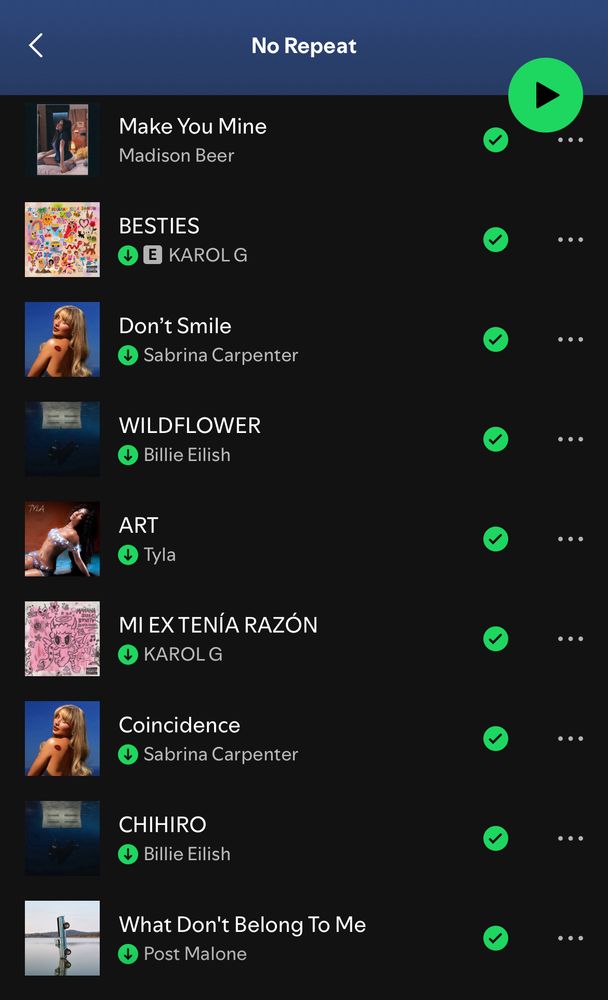
Task: Tap the added checkmark for CHIHIRO
Action: [x=496, y=838]
